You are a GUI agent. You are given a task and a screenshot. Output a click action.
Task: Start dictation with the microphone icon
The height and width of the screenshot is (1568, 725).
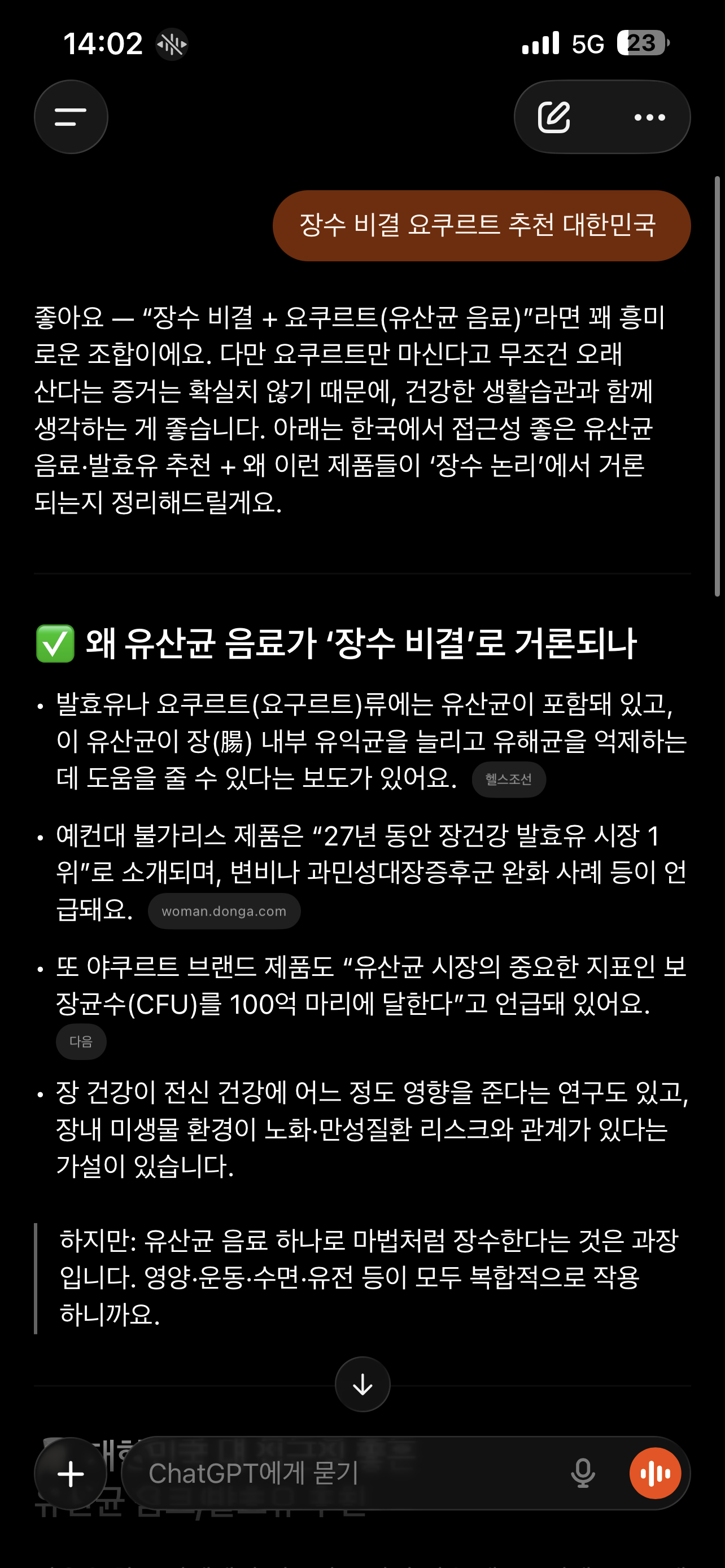click(583, 1474)
